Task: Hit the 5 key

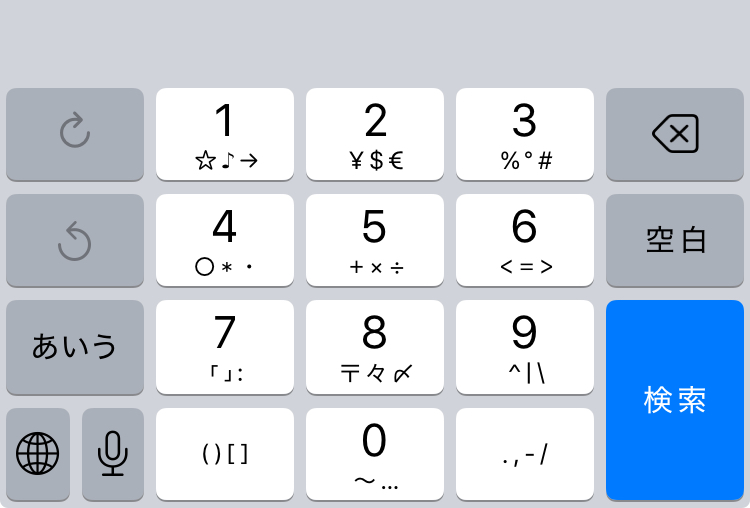Action: point(375,240)
